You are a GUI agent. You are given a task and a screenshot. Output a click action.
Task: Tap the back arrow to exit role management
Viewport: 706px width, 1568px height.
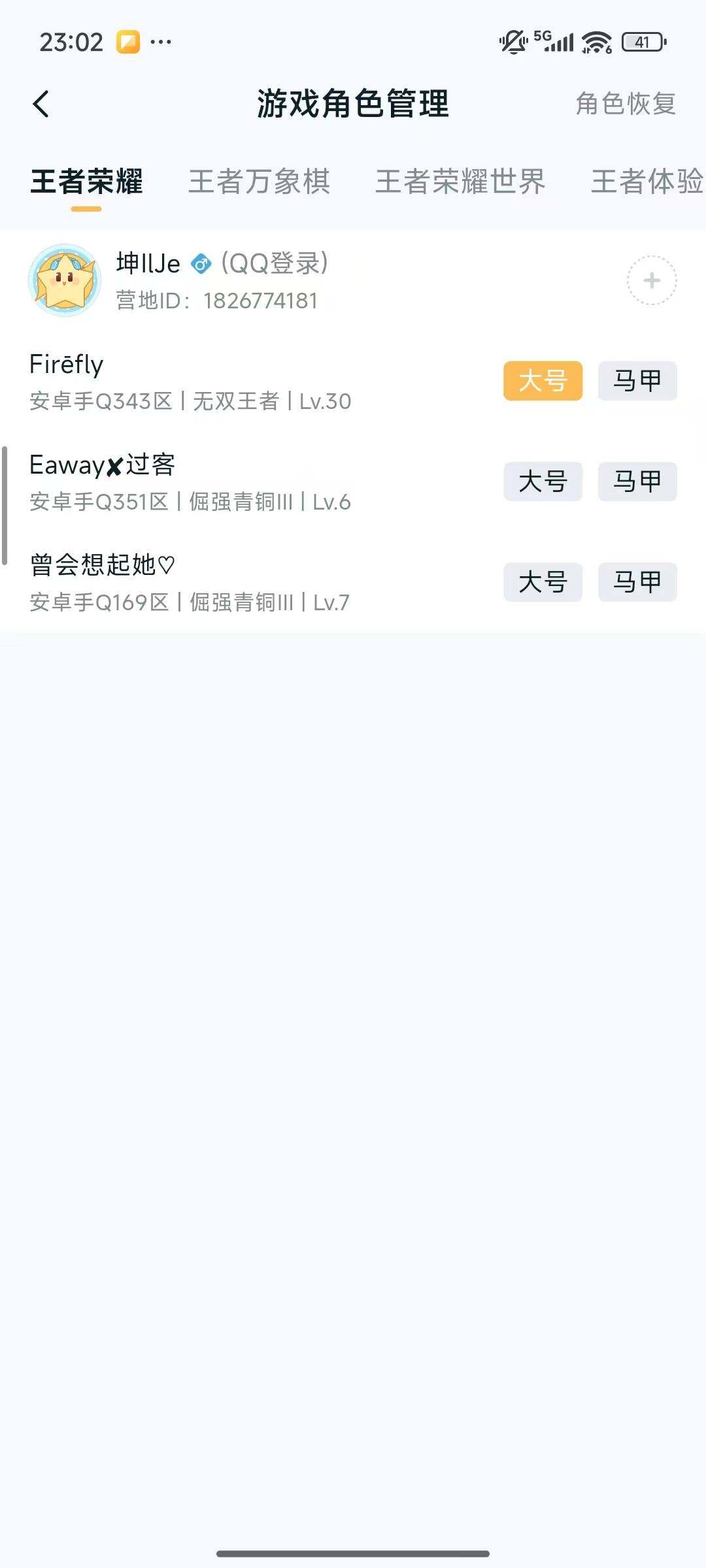(41, 104)
